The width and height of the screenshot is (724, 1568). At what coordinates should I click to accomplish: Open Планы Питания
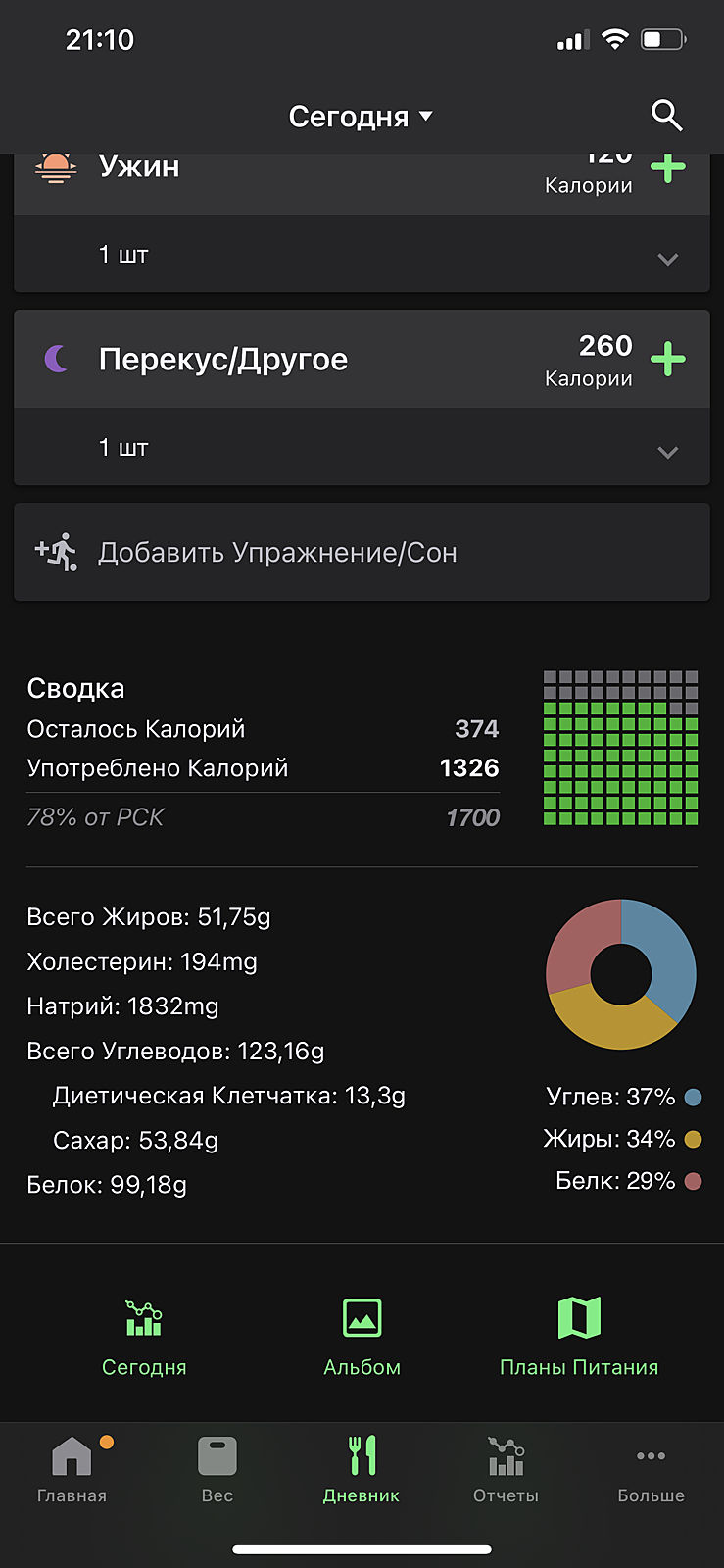579,1337
